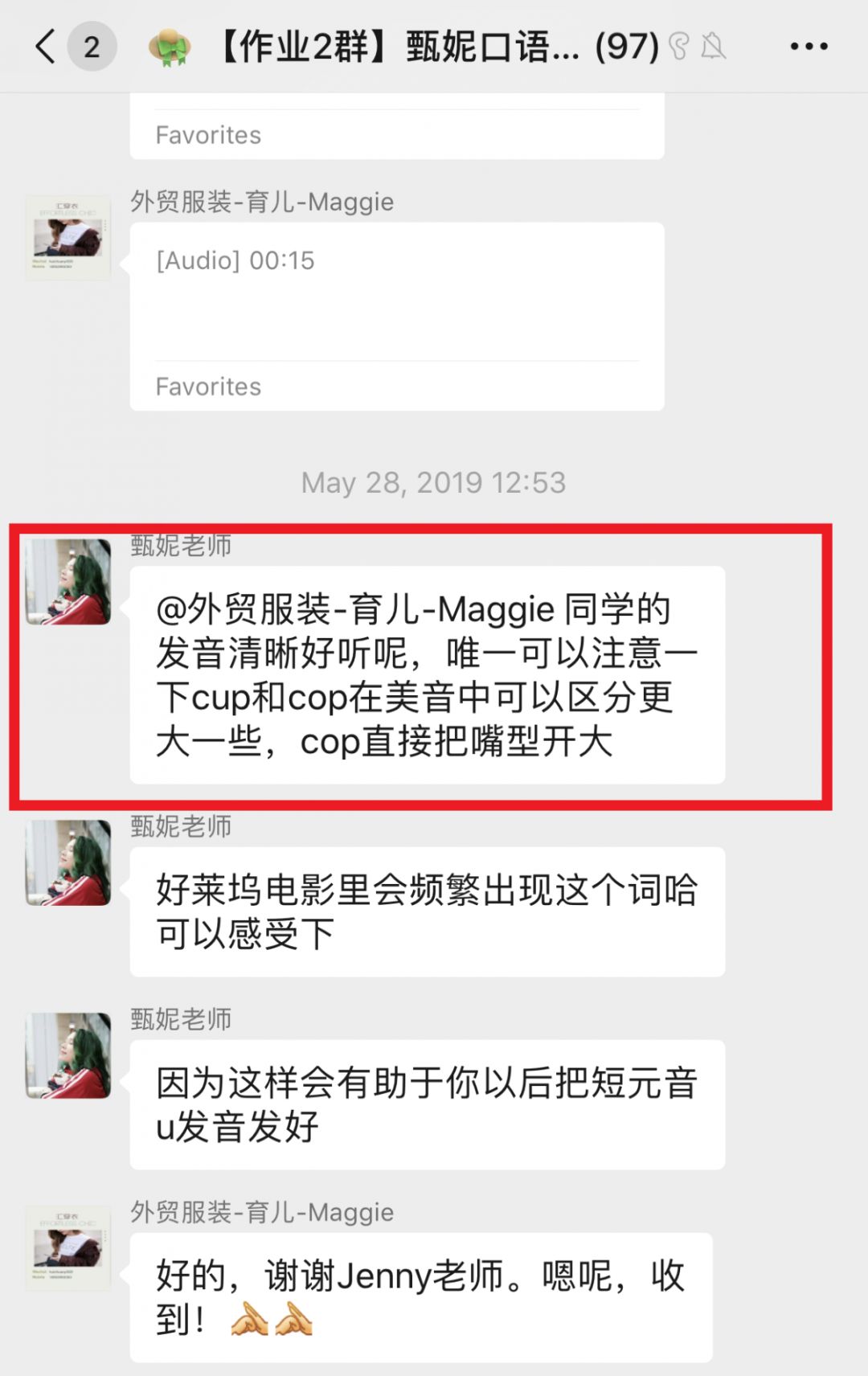Open the group chat overflow menu

click(x=809, y=47)
